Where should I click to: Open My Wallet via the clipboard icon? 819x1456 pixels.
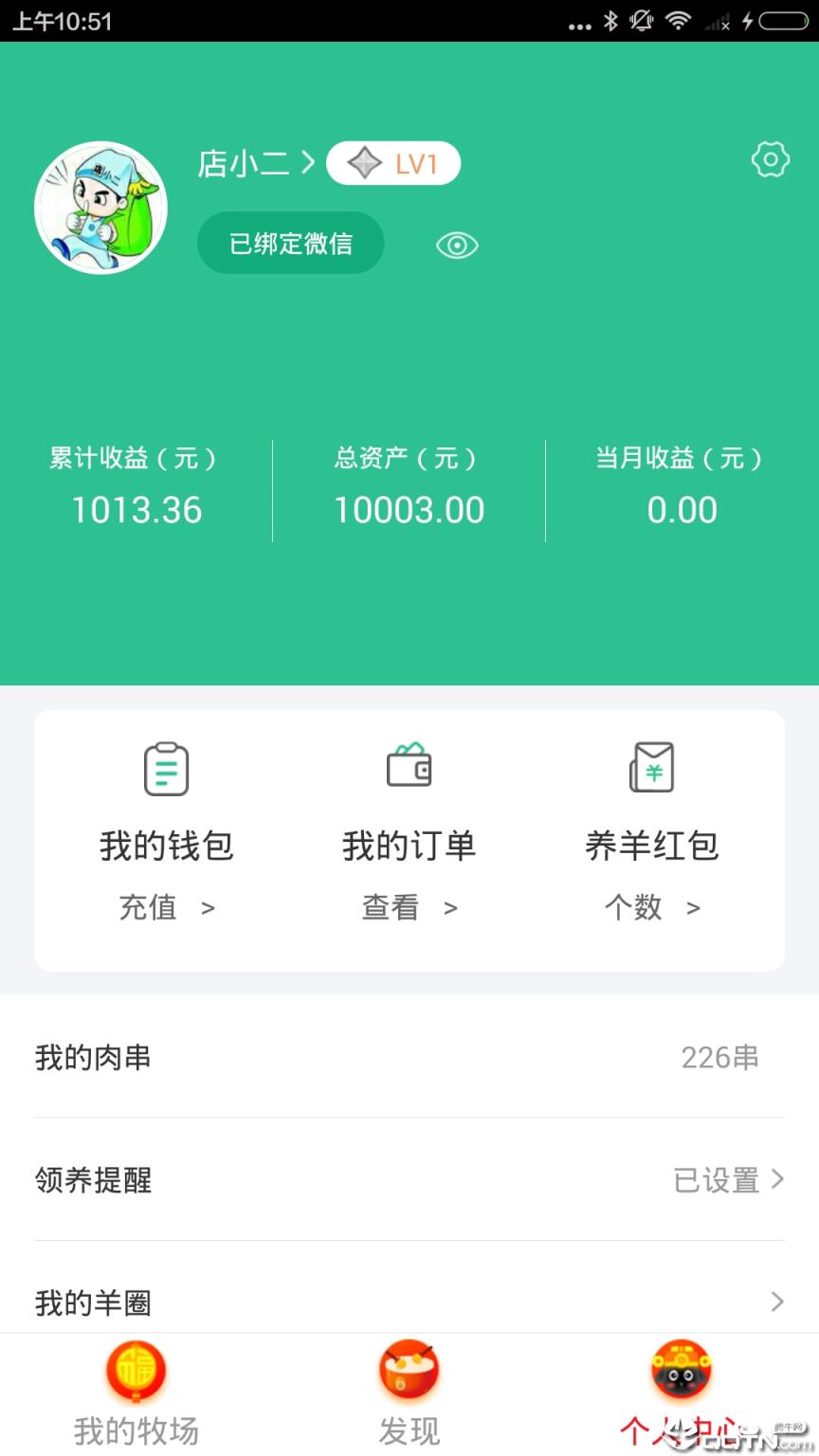click(166, 769)
